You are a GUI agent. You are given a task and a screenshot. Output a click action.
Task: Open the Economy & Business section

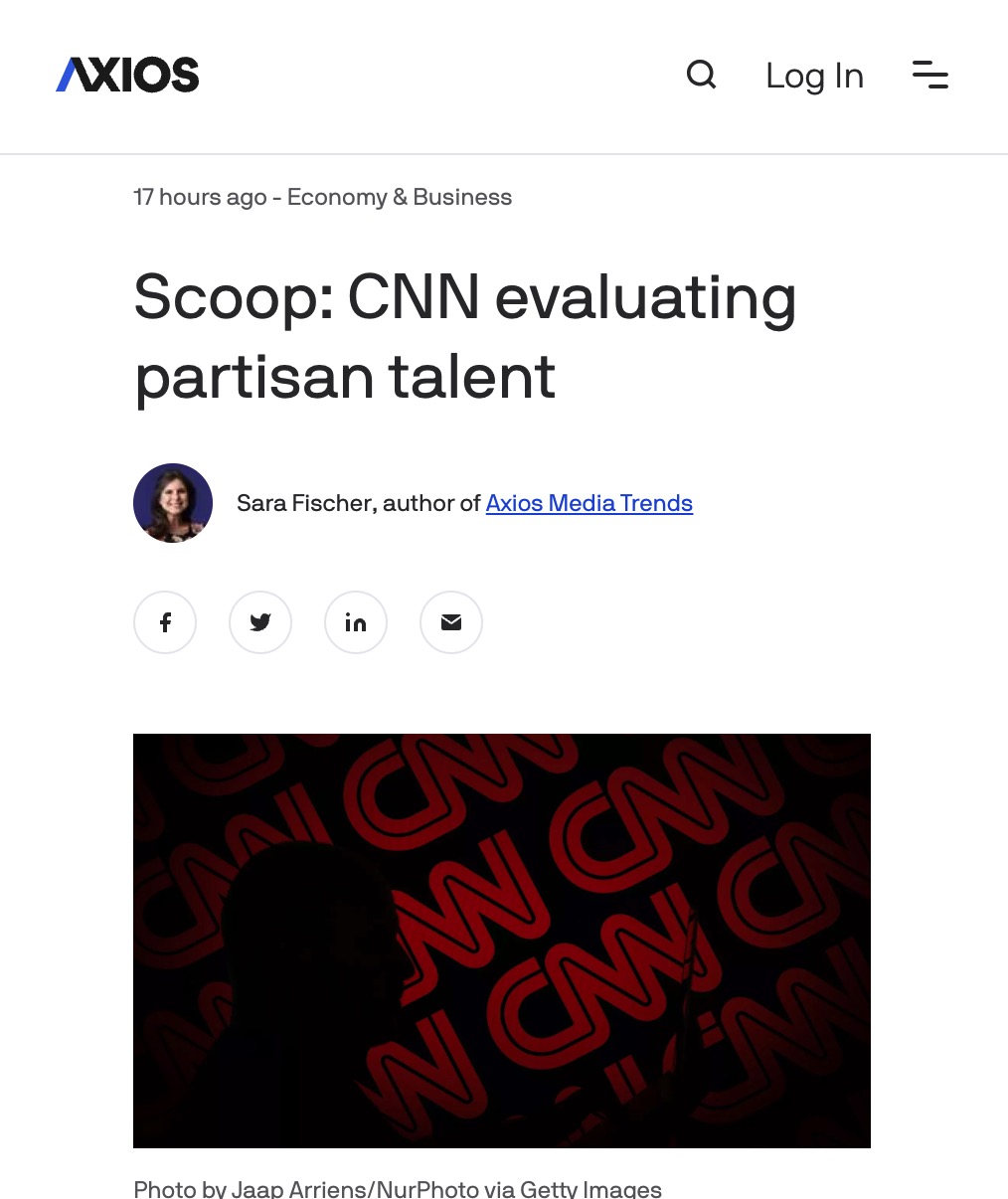[x=400, y=197]
